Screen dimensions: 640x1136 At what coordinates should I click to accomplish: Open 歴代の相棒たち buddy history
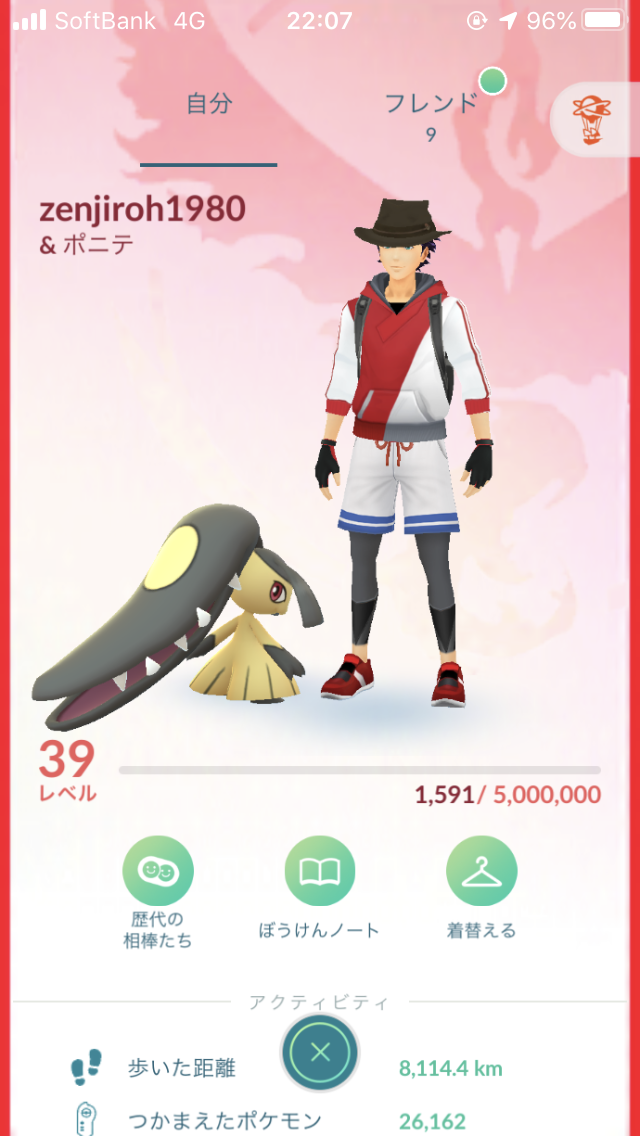coord(158,892)
